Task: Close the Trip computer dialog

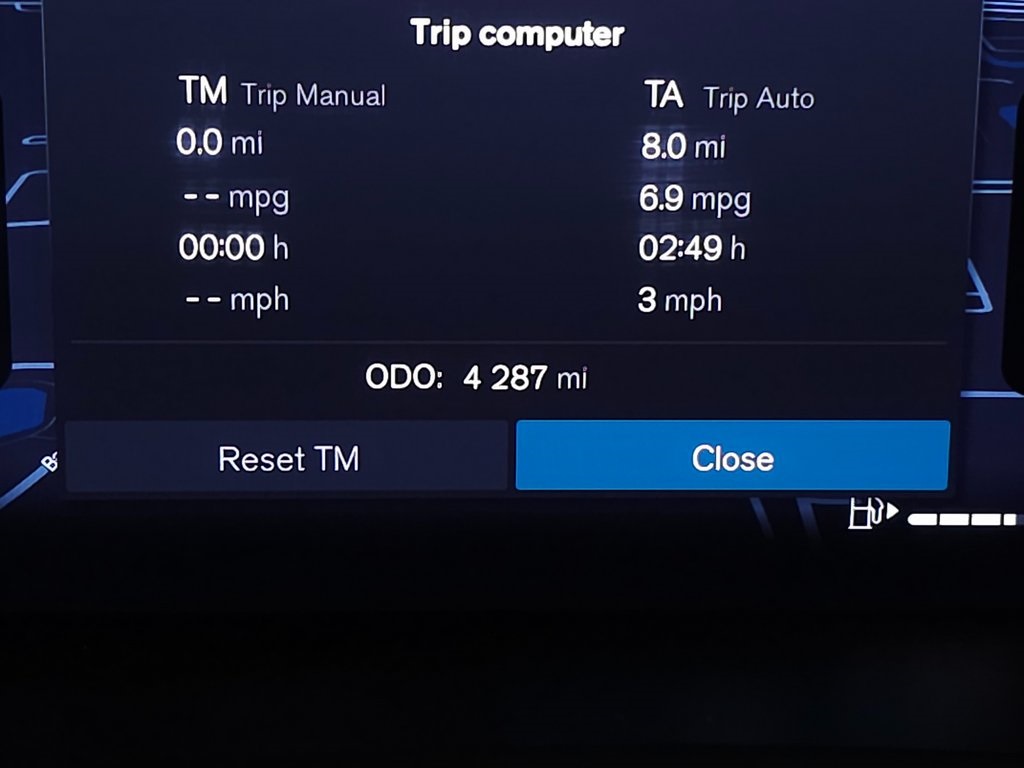Action: tap(732, 457)
